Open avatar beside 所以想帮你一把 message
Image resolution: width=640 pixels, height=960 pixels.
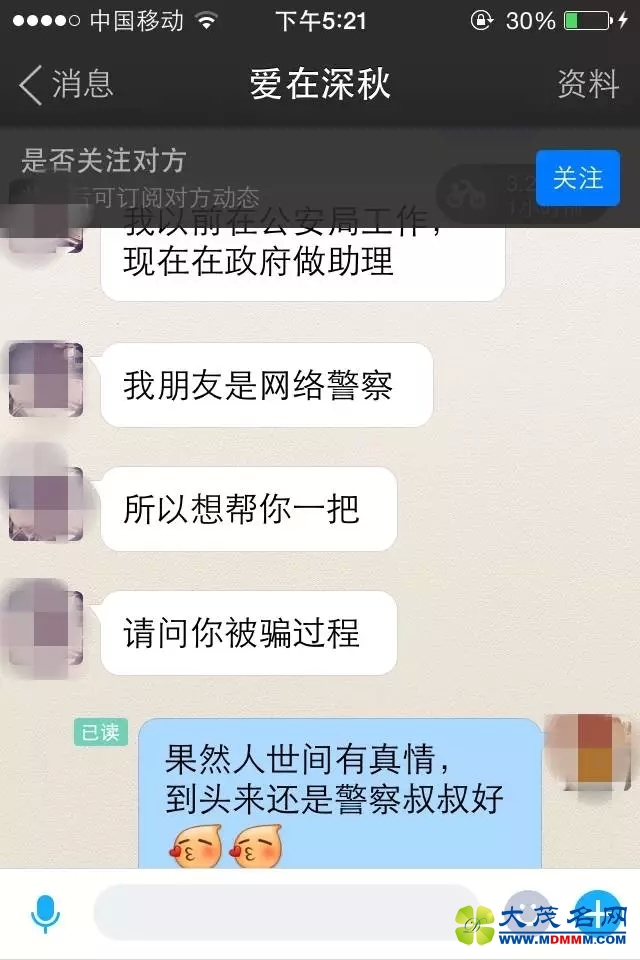(46, 504)
